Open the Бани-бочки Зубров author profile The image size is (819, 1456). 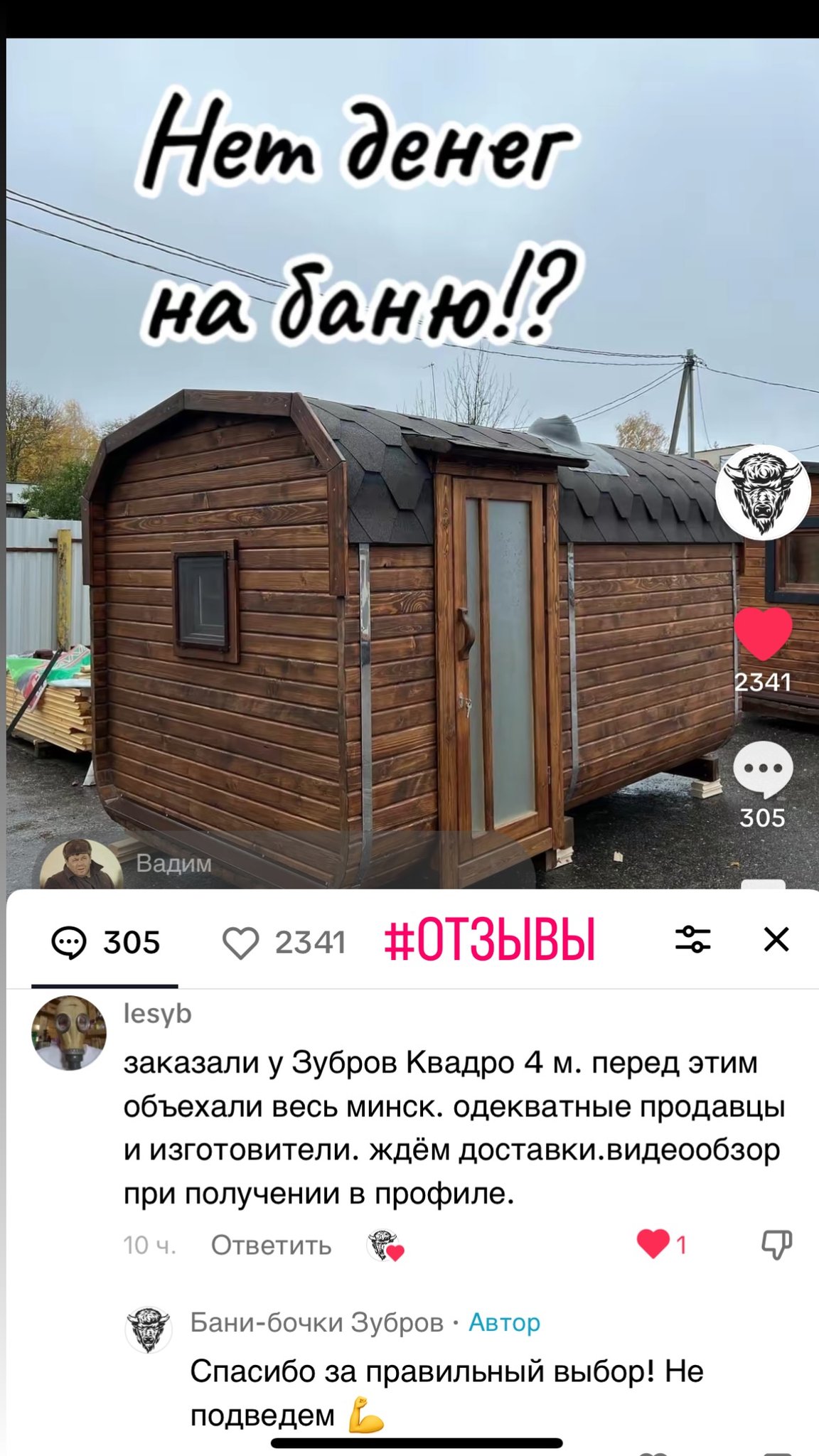point(149,1329)
